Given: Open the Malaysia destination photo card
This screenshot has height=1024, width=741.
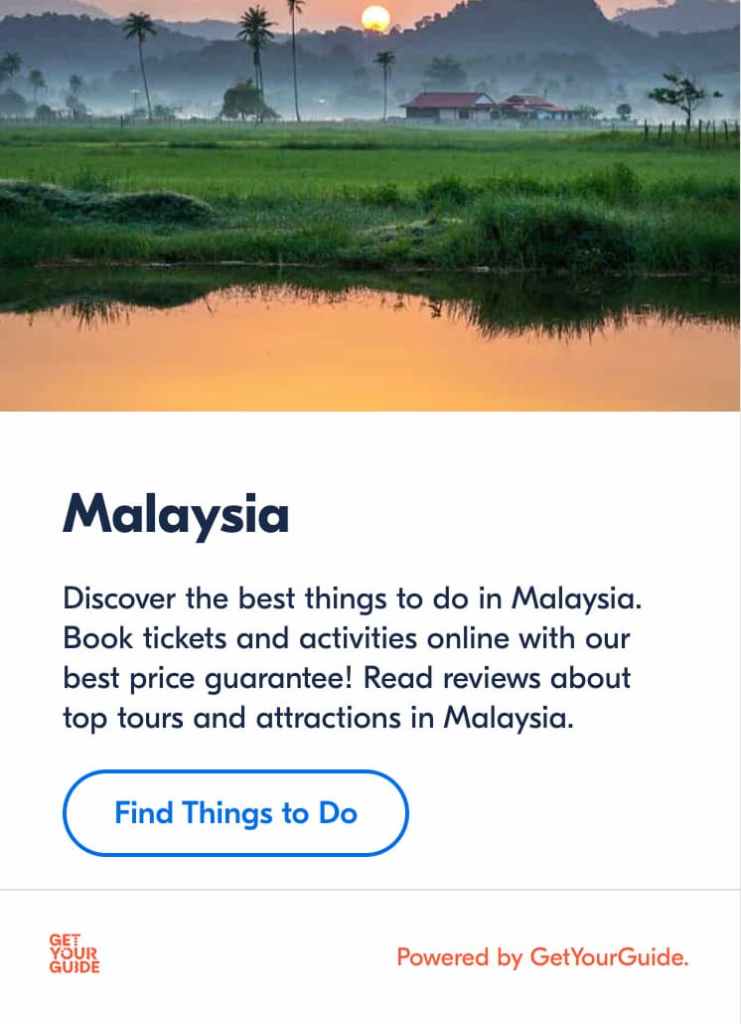Looking at the screenshot, I should (x=370, y=205).
